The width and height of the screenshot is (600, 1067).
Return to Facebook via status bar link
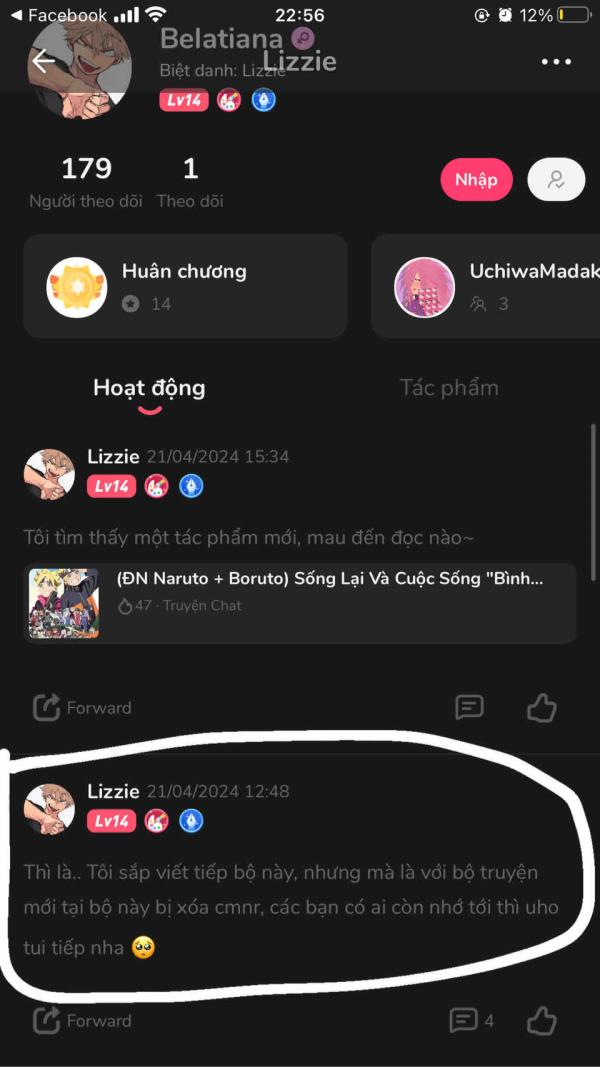tap(58, 15)
